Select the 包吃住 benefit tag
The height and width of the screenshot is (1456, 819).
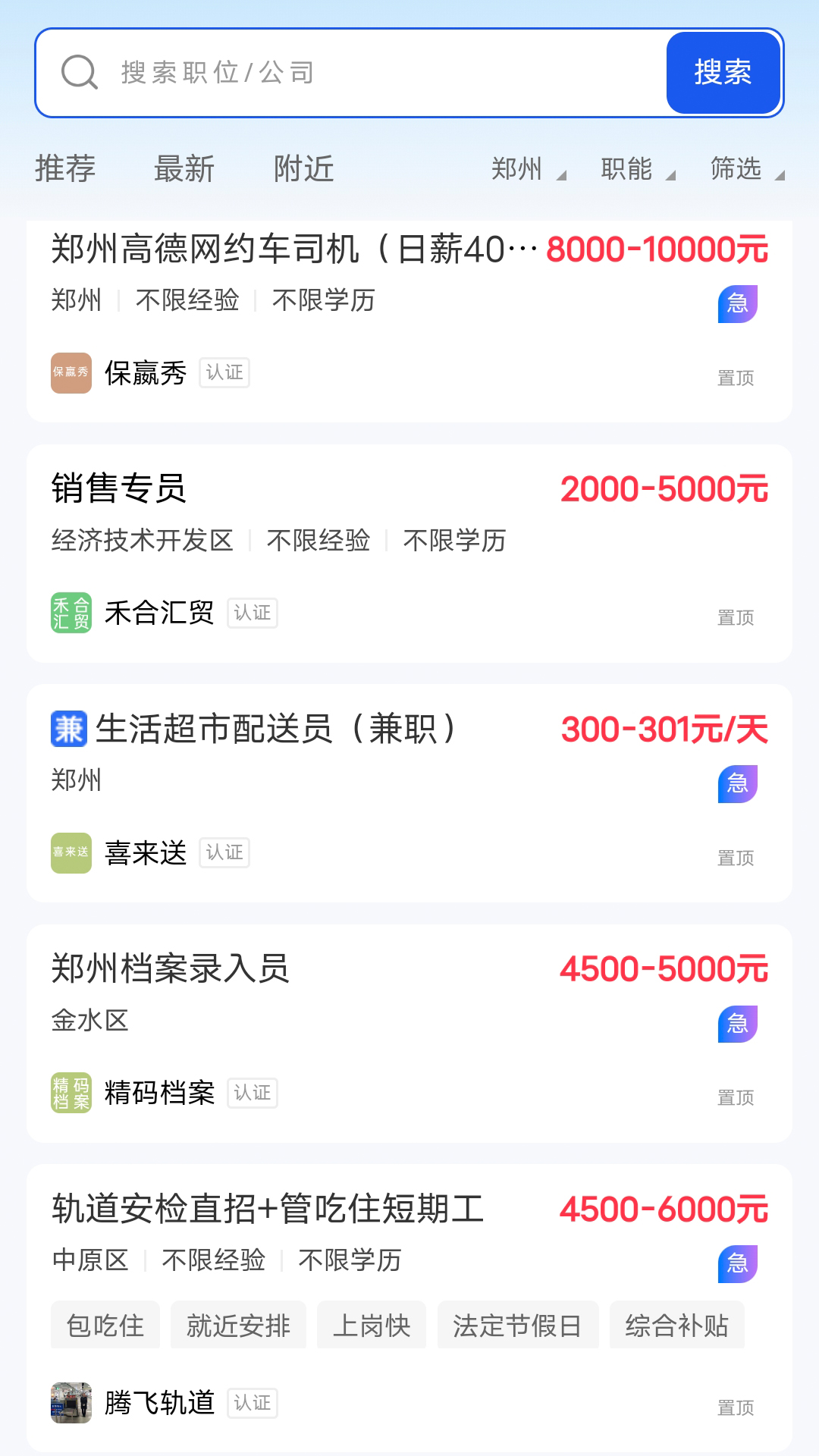(105, 1324)
